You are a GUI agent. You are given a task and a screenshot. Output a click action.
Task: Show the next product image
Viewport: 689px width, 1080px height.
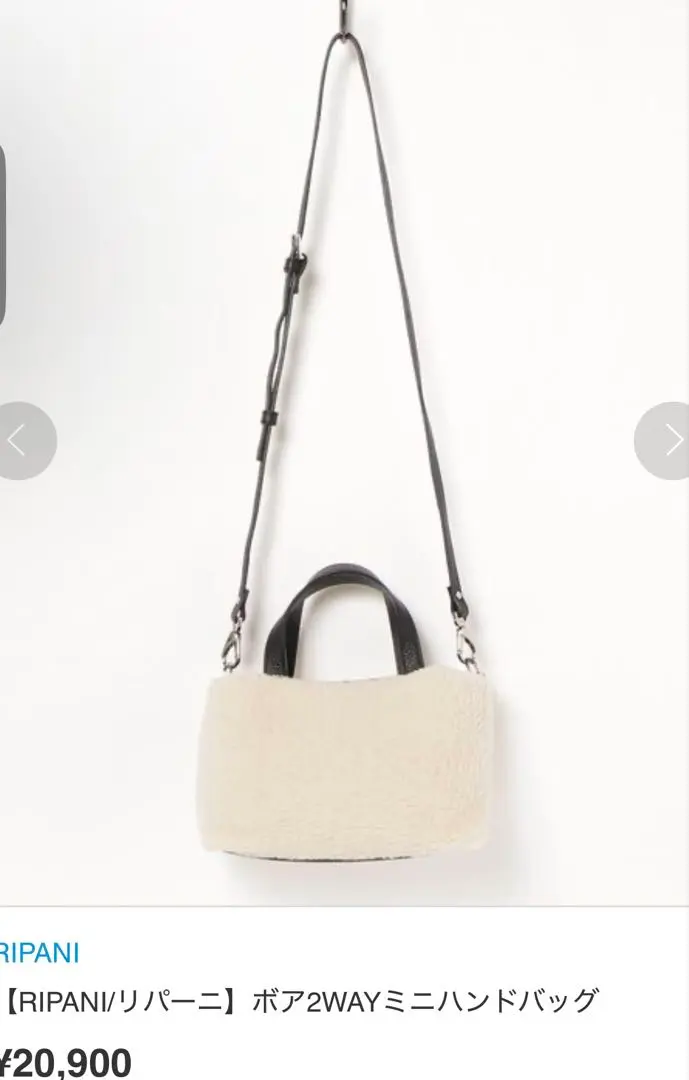click(x=666, y=440)
